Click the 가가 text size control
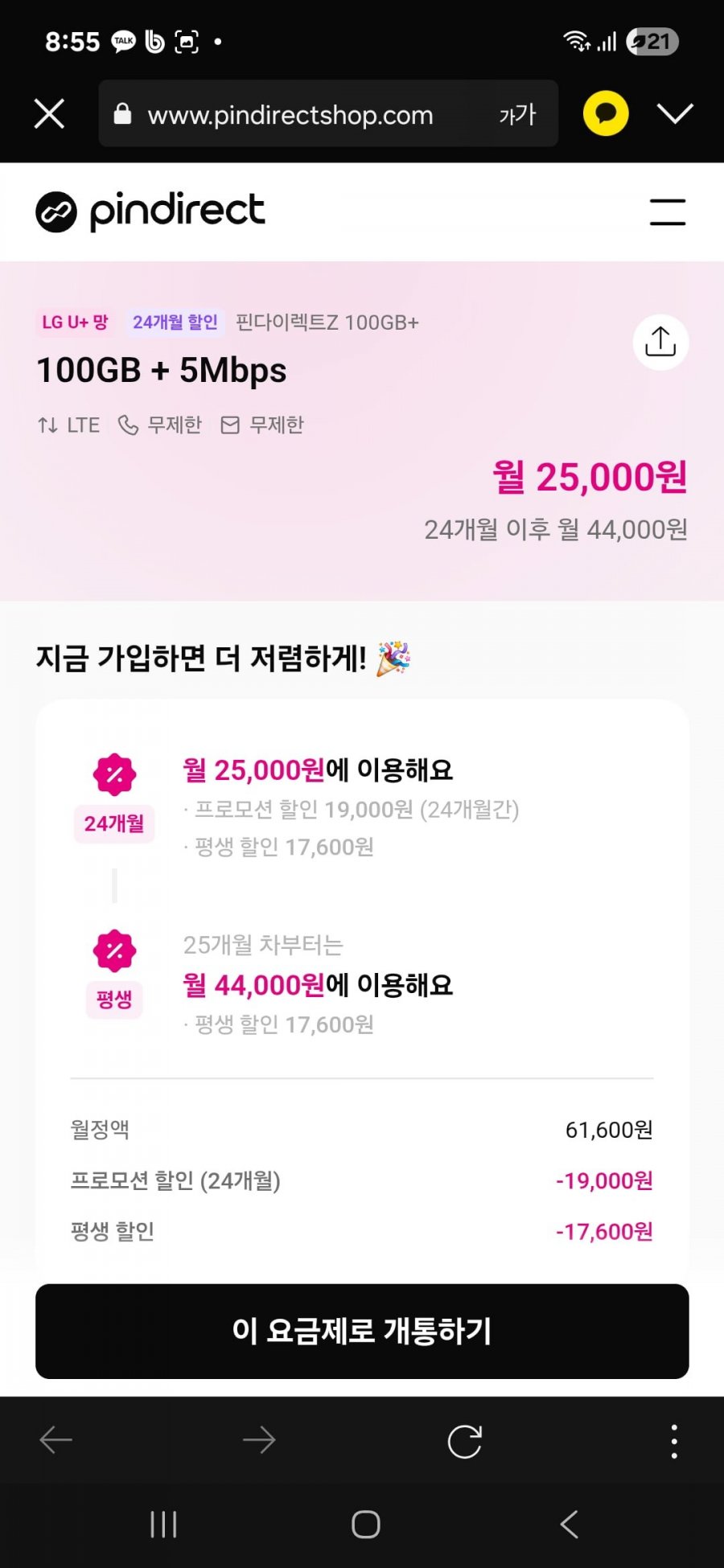Viewport: 724px width, 1568px height. [516, 115]
